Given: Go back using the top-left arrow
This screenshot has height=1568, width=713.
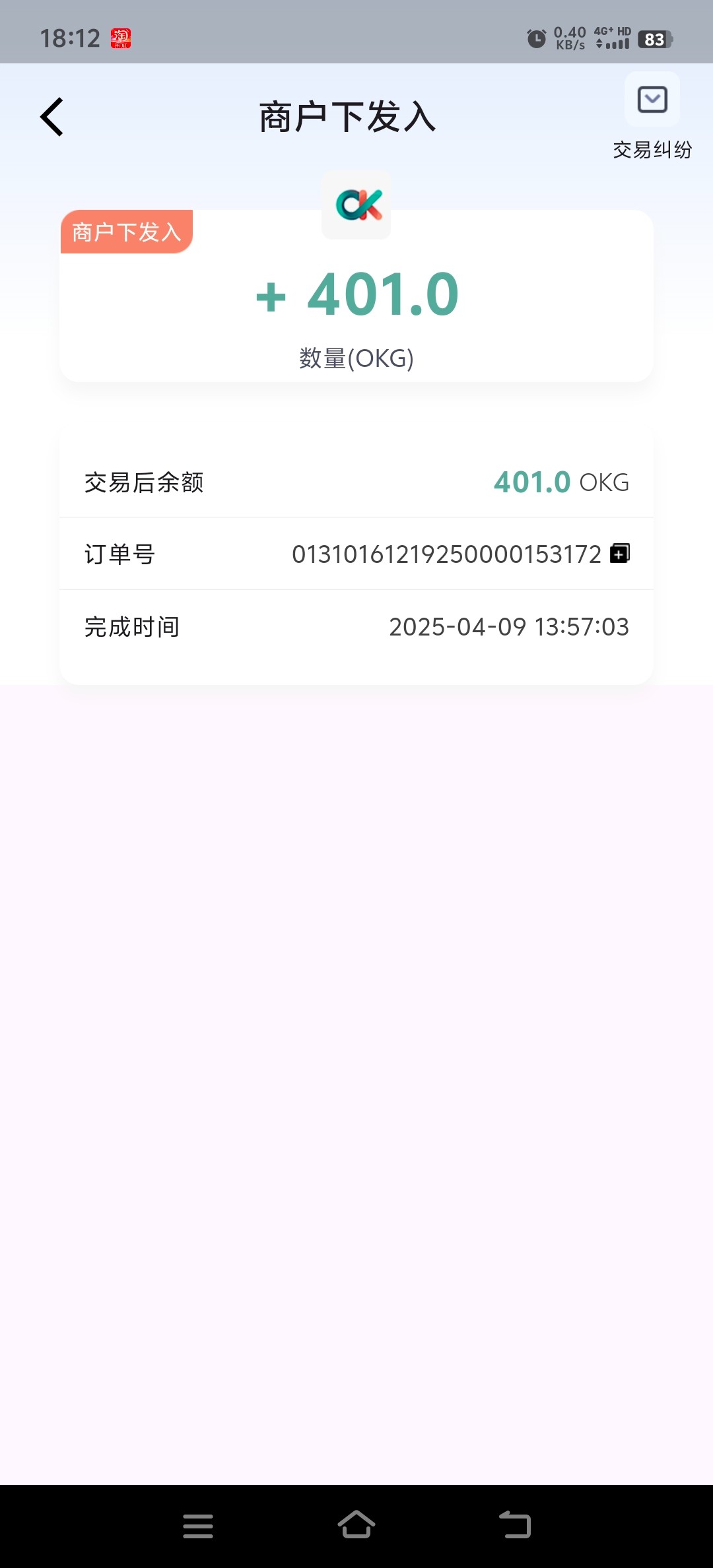Looking at the screenshot, I should (x=52, y=117).
